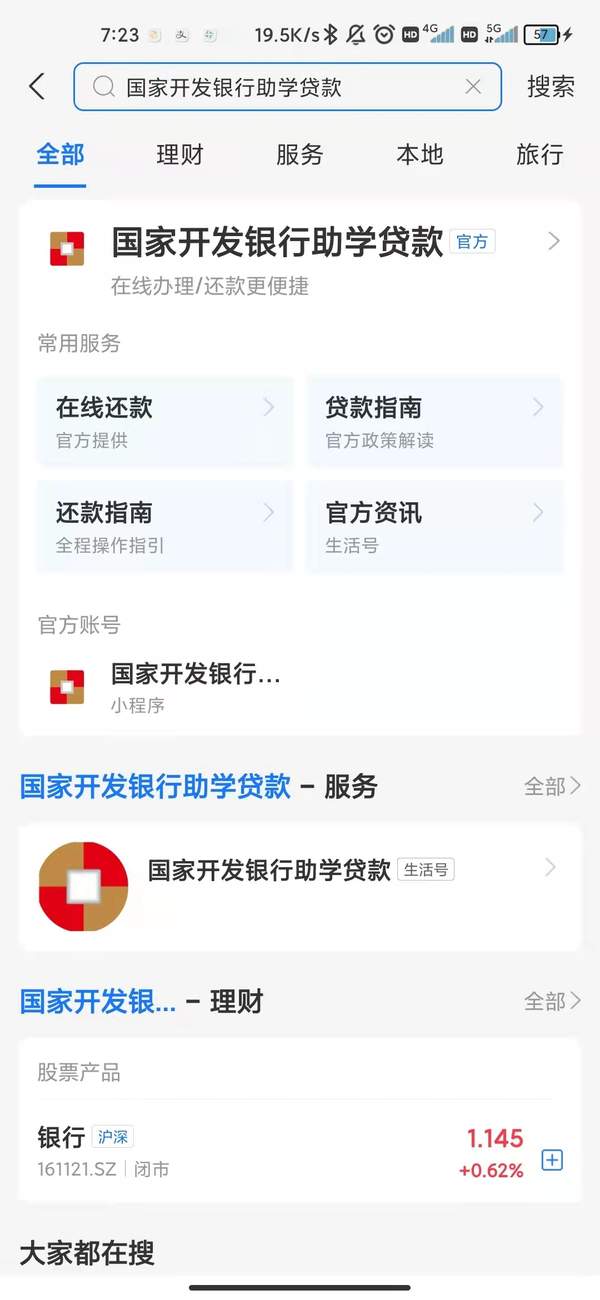This screenshot has height=1300, width=600.
Task: Open 在线还款 service
Action: 165,420
